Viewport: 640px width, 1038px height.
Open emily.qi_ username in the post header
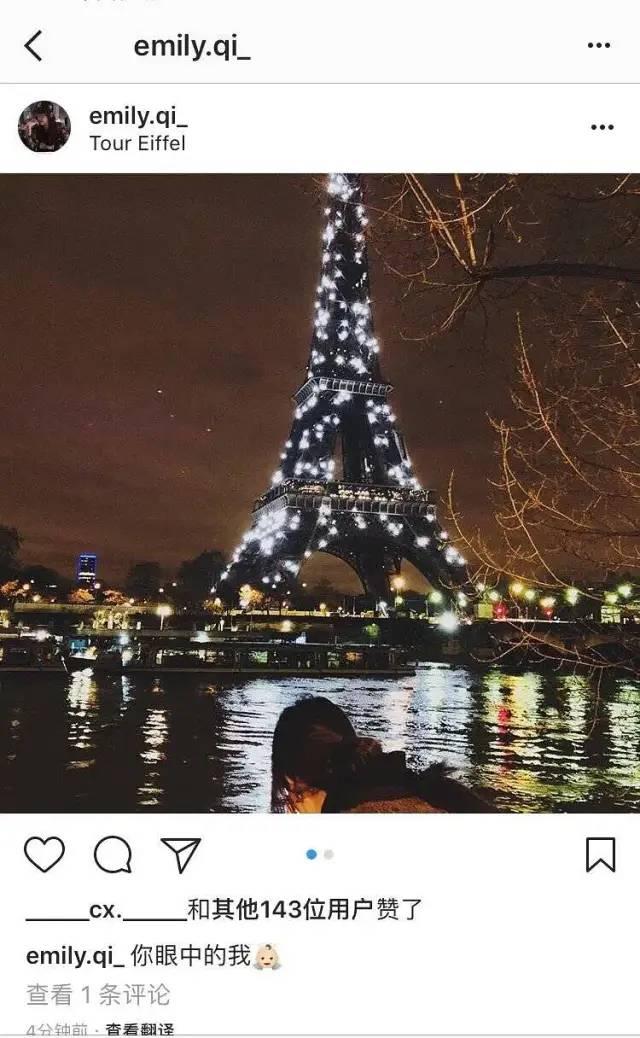click(138, 116)
